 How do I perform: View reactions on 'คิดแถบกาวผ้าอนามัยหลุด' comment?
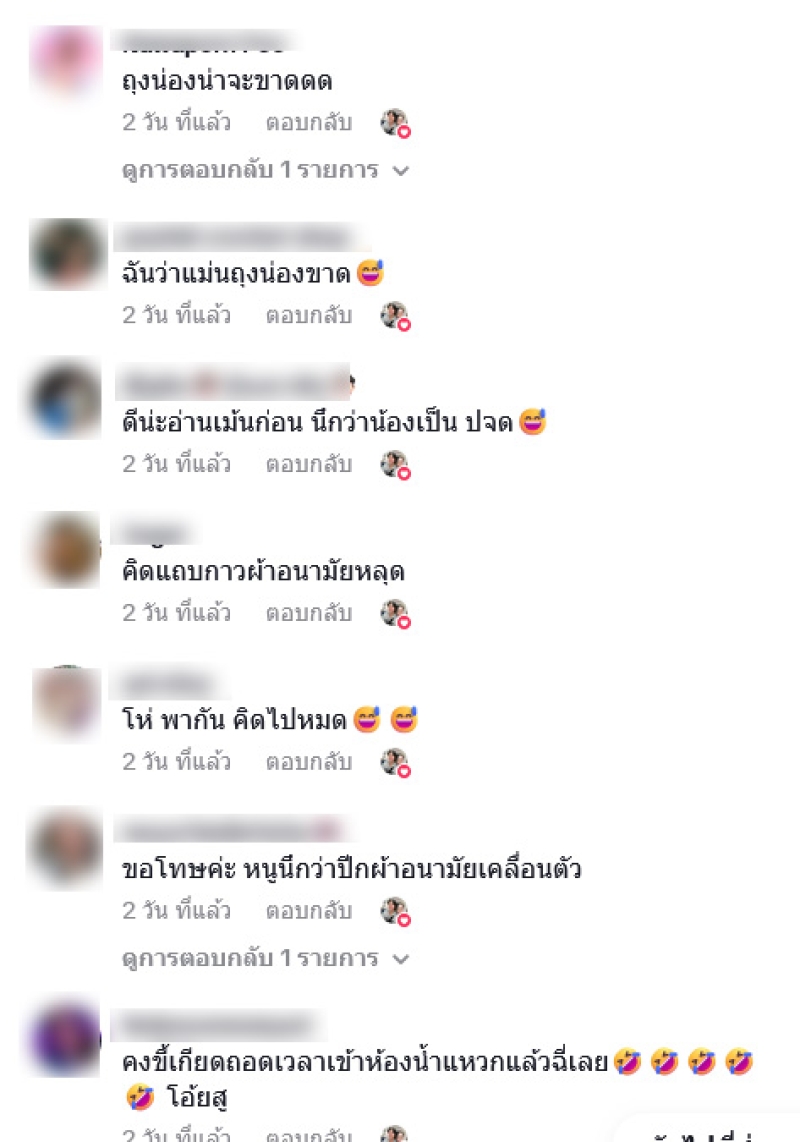click(396, 613)
